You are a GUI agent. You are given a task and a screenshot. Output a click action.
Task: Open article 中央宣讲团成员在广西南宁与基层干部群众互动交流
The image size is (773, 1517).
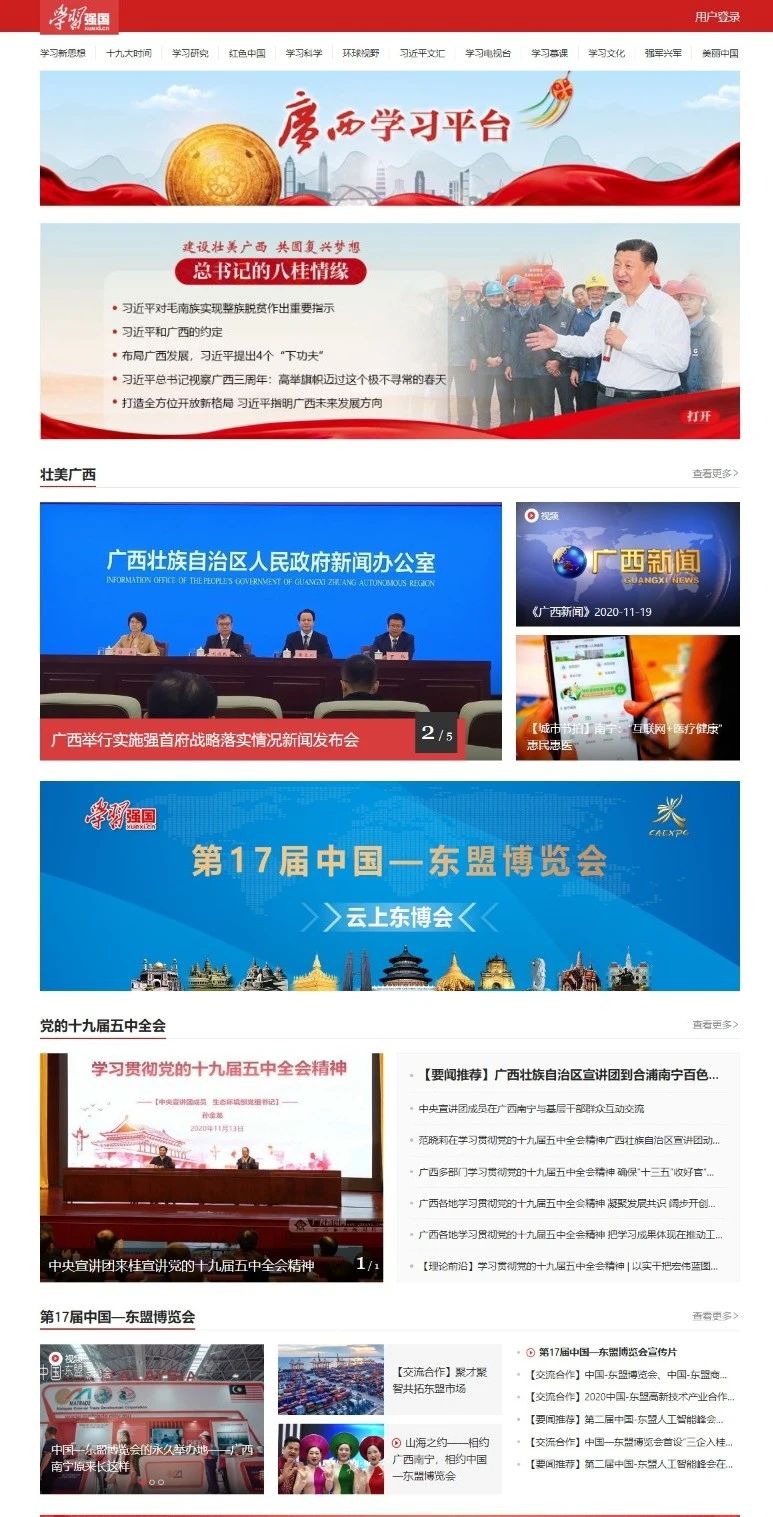pyautogui.click(x=531, y=1108)
